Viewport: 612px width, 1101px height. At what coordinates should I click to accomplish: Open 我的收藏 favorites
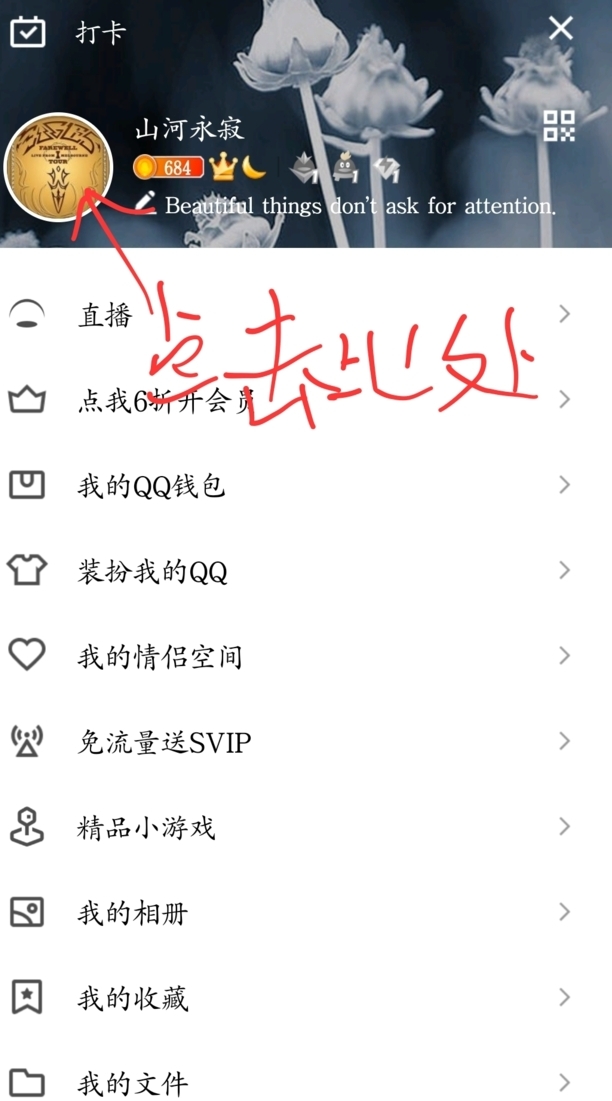[x=290, y=998]
